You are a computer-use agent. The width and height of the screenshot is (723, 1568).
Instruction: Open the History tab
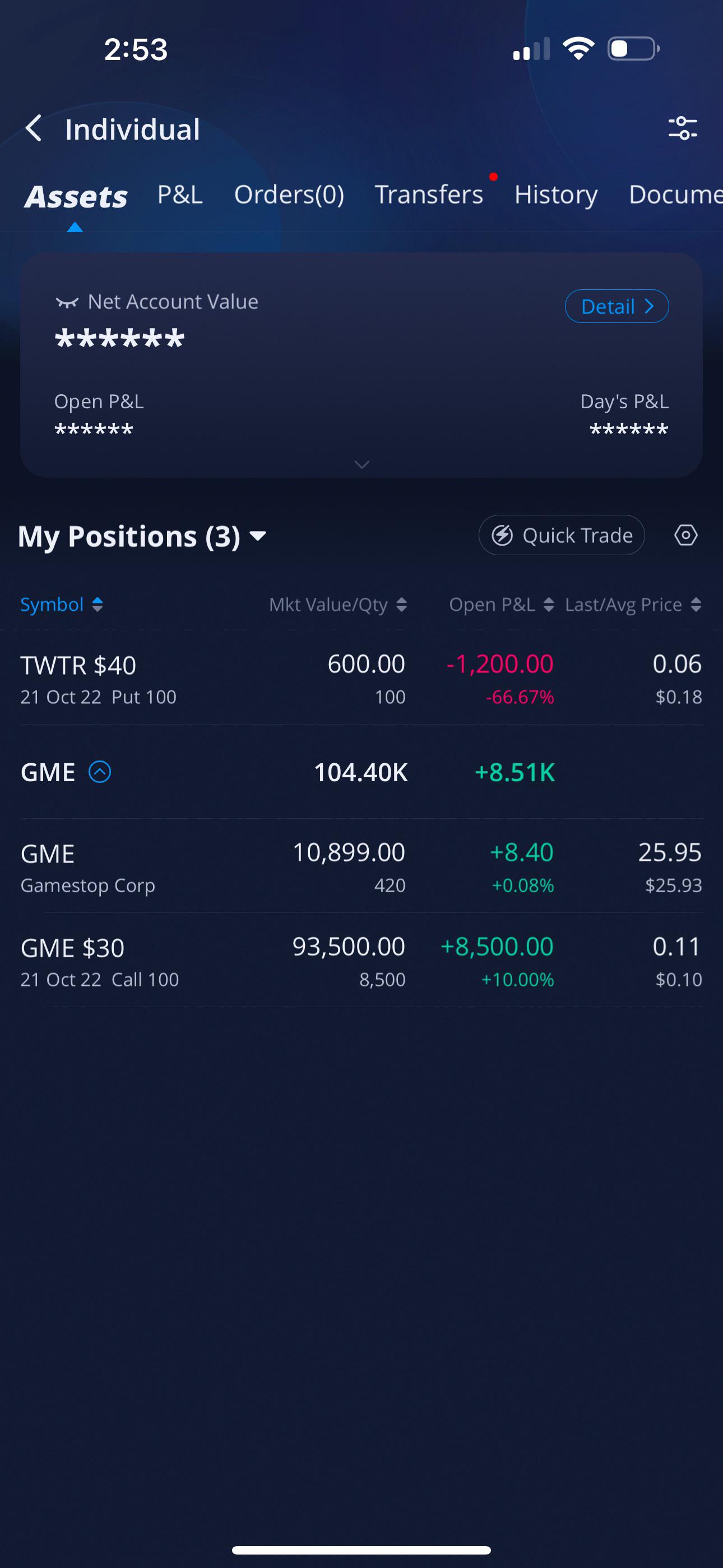[x=555, y=195]
